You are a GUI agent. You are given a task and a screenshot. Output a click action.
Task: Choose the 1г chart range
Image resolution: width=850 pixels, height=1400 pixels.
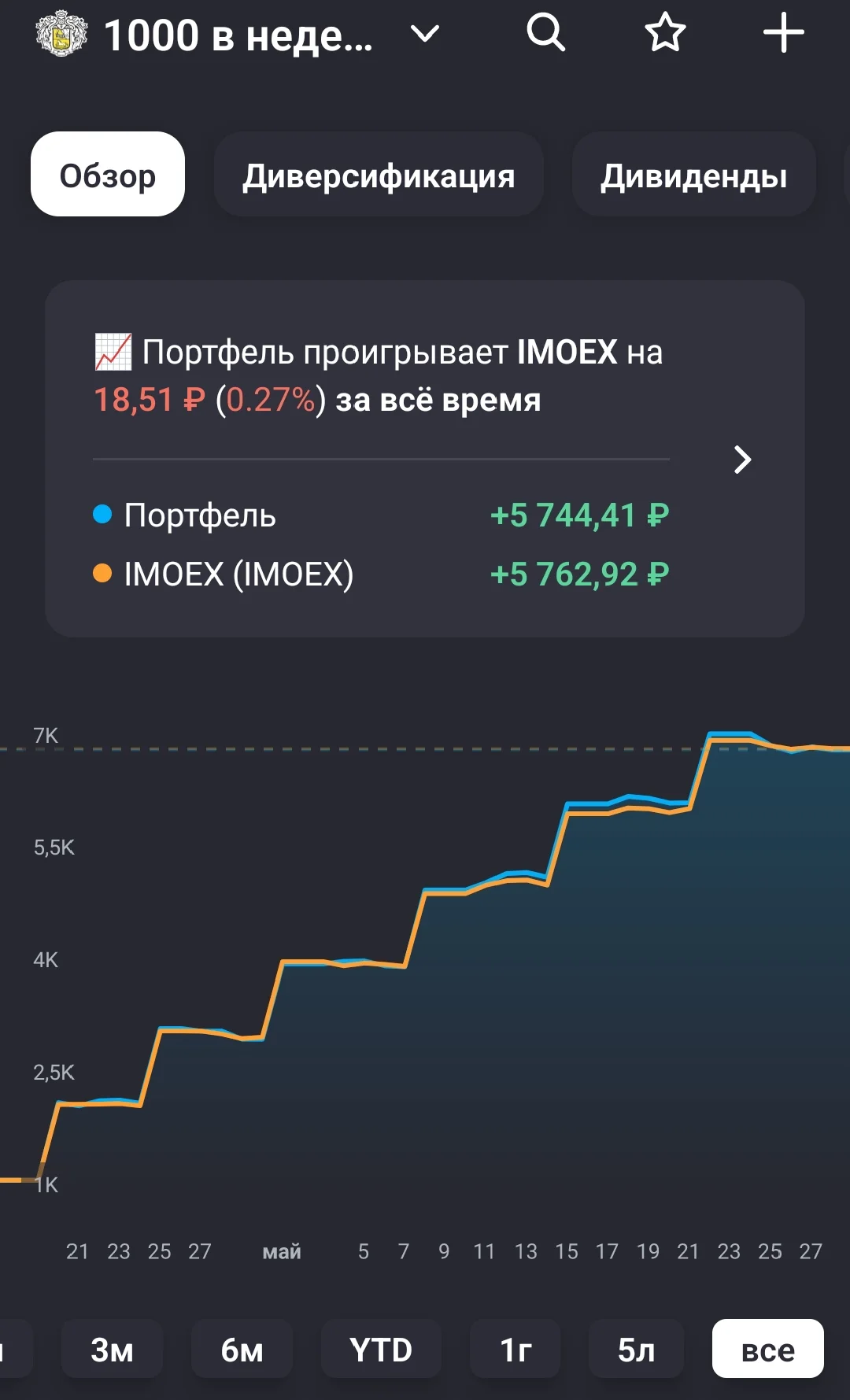coord(516,1350)
